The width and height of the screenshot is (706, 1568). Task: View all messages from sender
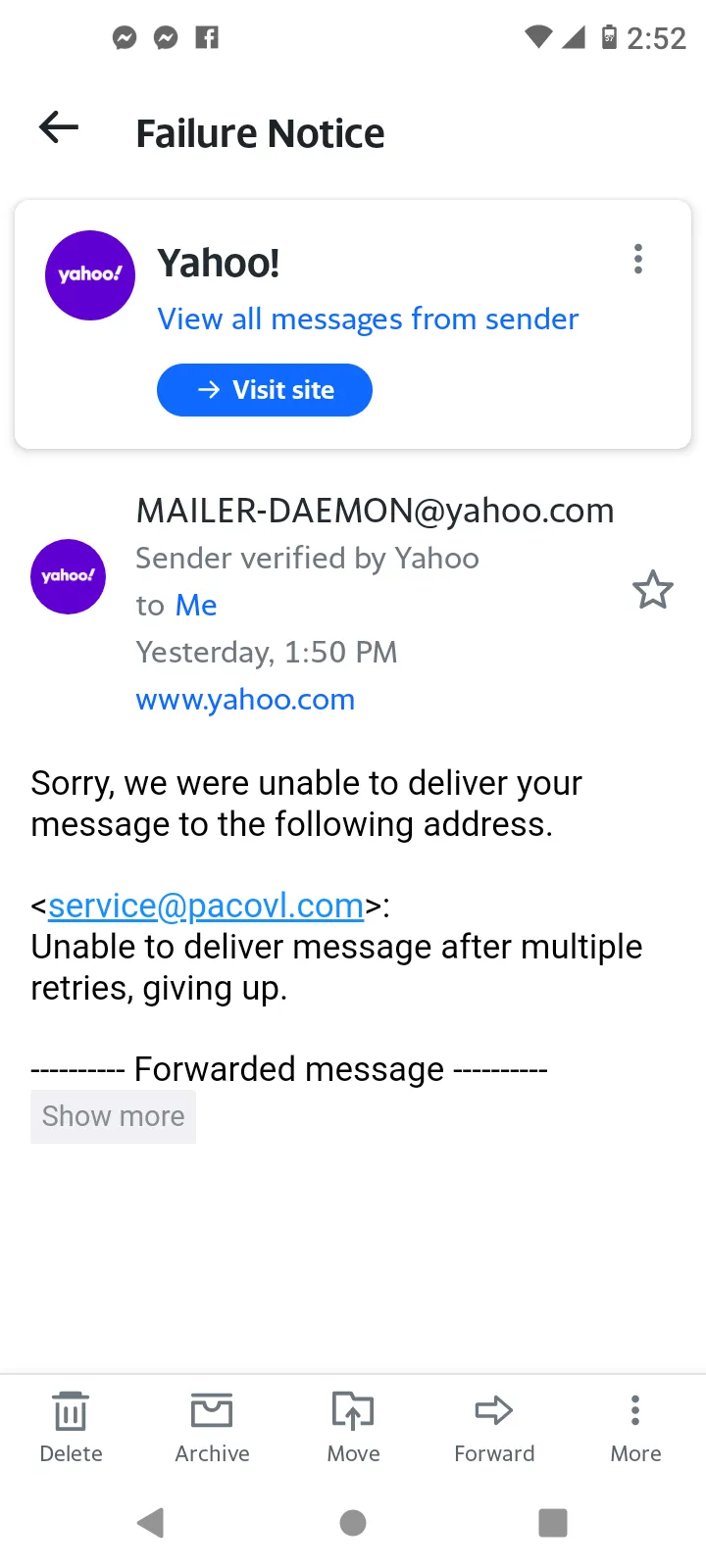coord(368,318)
